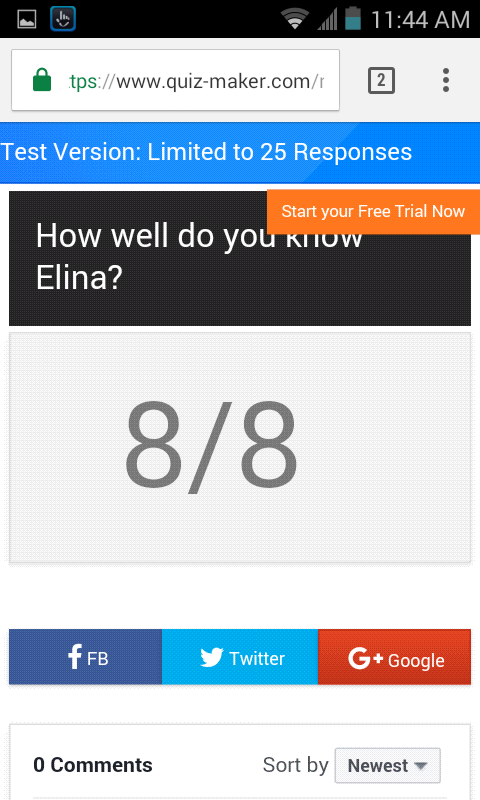The image size is (480, 800).
Task: Share the result on Twitter
Action: (240, 657)
